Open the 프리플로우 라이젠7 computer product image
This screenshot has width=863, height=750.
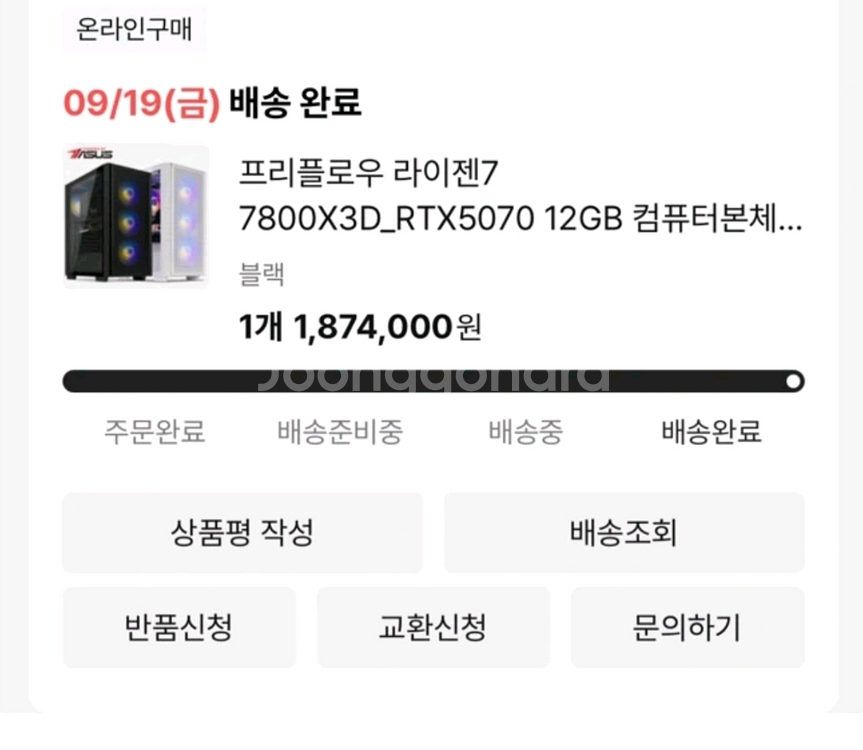point(136,216)
